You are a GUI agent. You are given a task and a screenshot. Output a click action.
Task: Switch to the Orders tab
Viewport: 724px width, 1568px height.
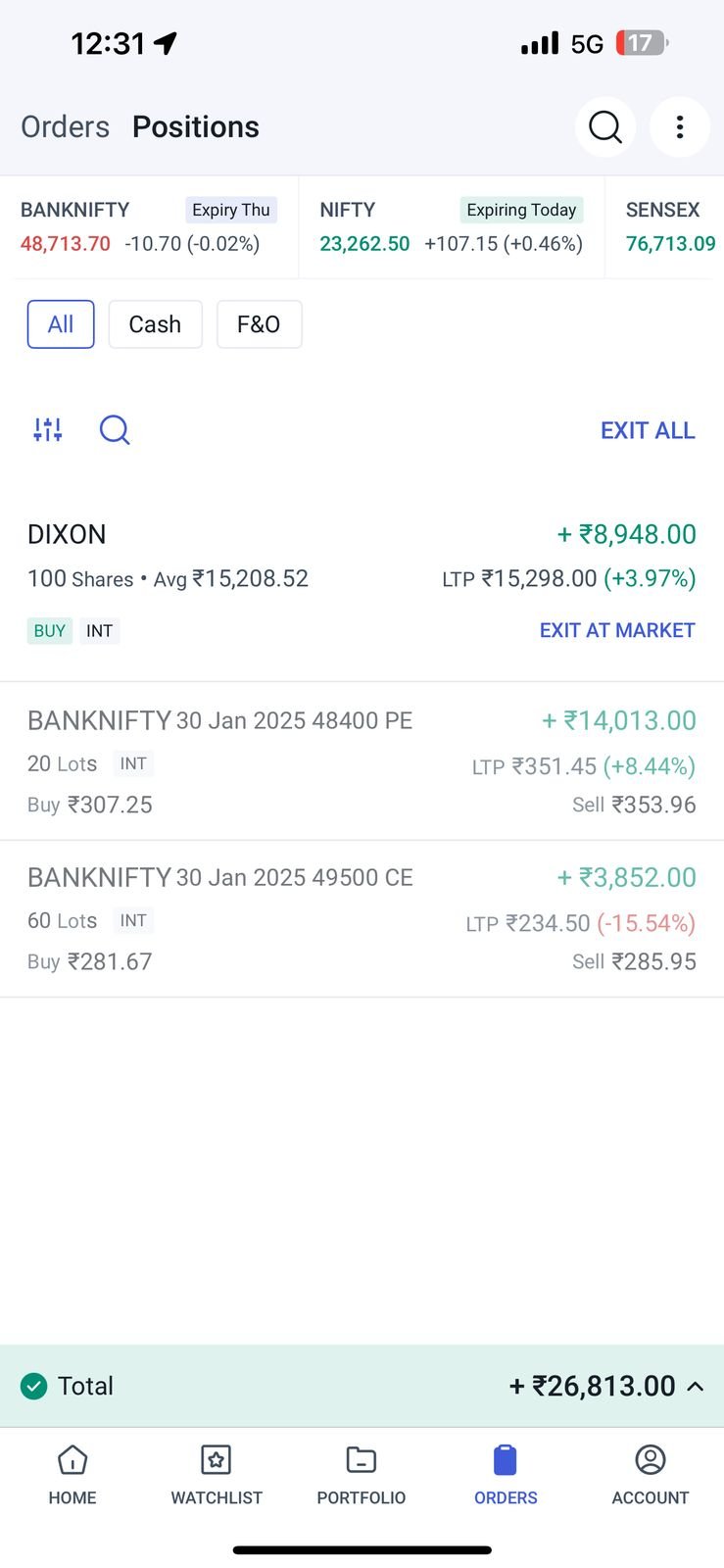click(66, 127)
